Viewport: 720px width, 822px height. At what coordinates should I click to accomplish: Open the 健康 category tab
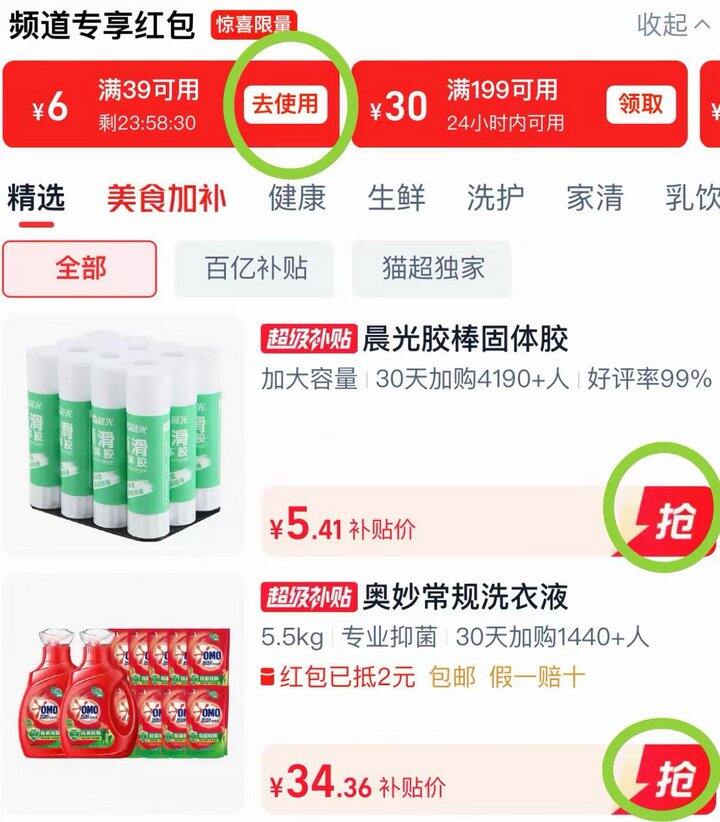pyautogui.click(x=296, y=198)
